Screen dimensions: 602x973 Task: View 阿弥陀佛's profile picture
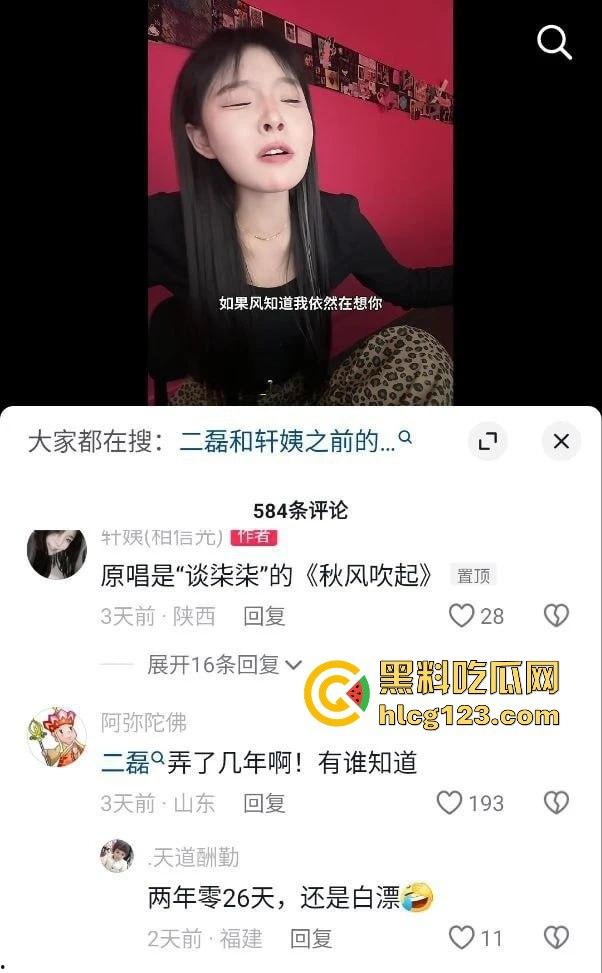(x=56, y=737)
